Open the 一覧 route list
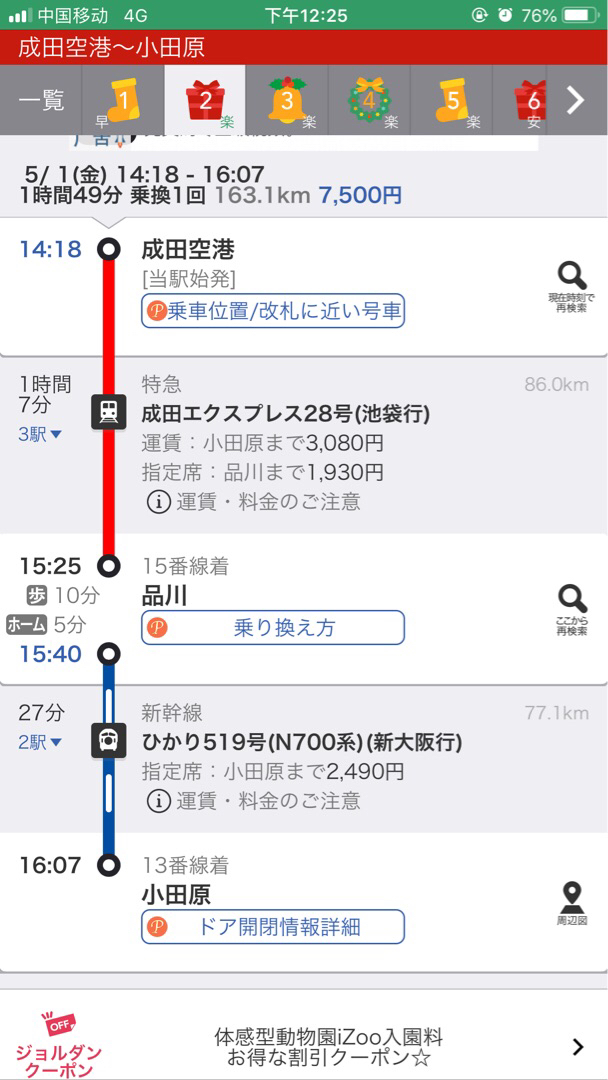This screenshot has width=608, height=1080. [40, 100]
